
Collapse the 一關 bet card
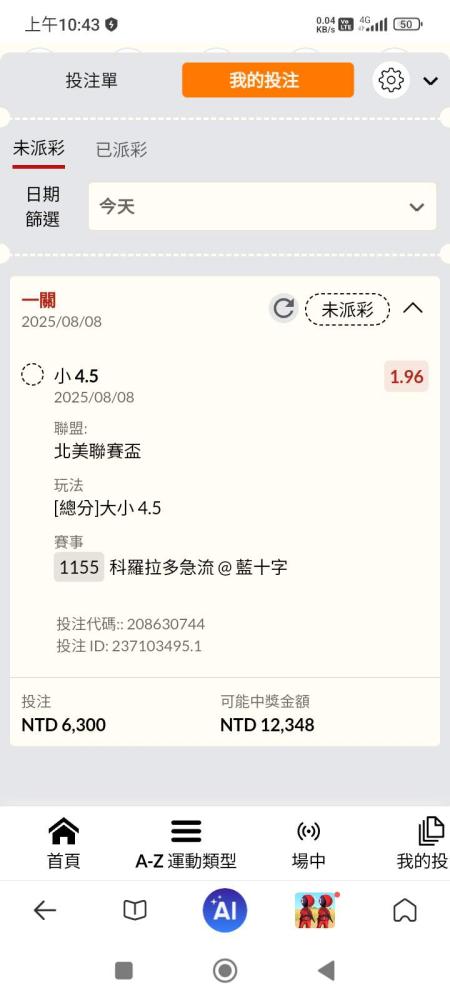coord(413,309)
